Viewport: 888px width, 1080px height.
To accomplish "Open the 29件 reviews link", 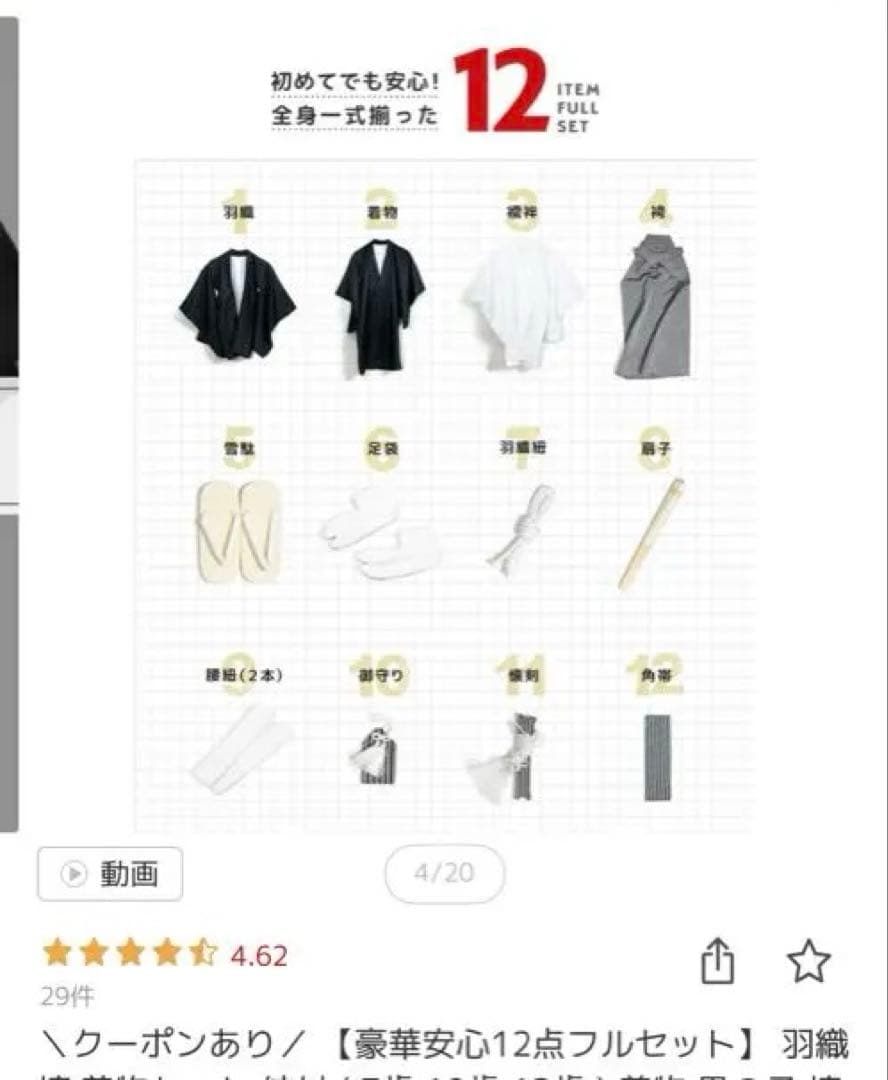I will [63, 995].
